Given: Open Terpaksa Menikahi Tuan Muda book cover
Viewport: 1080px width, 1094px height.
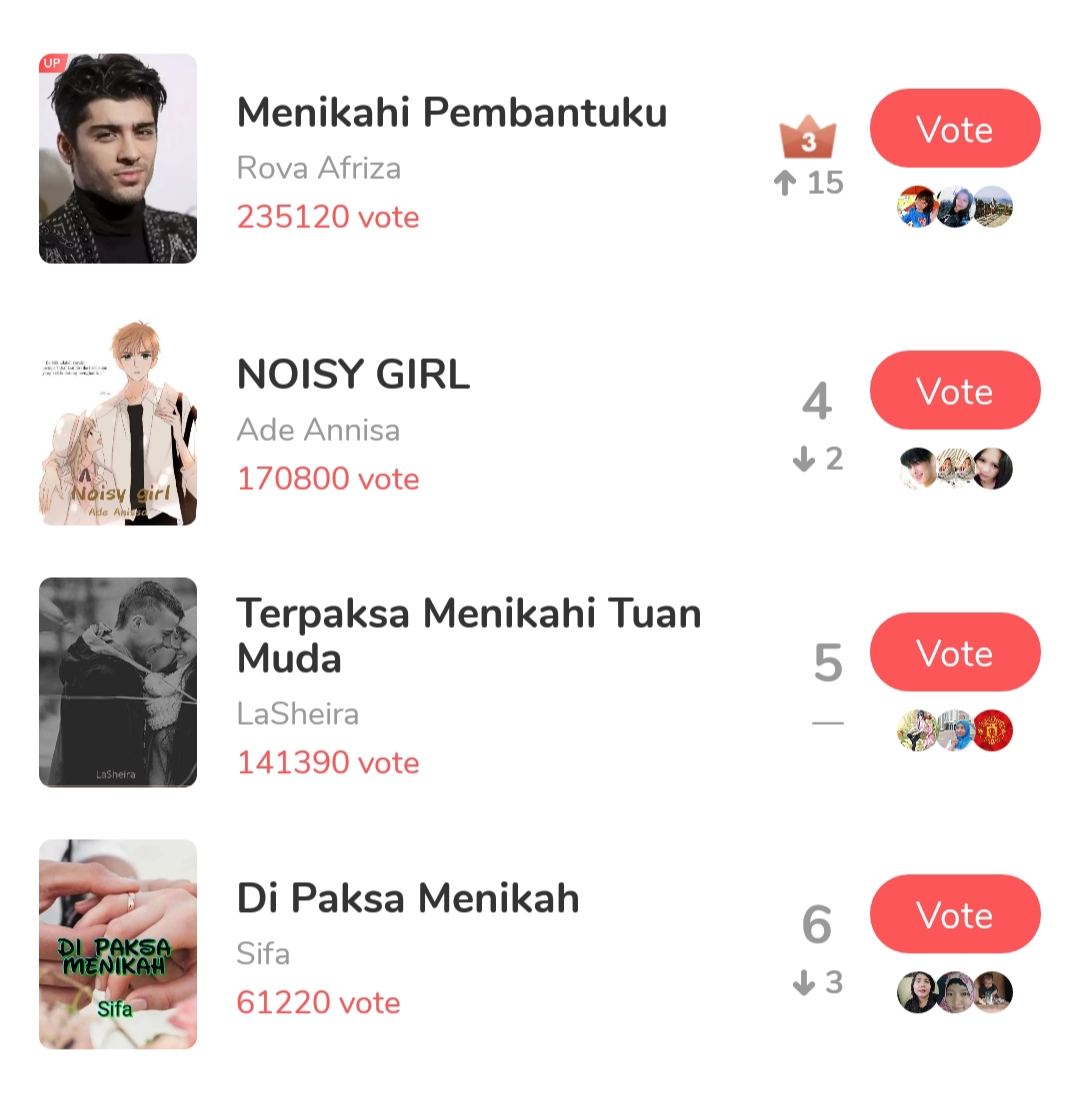Looking at the screenshot, I should tap(118, 682).
